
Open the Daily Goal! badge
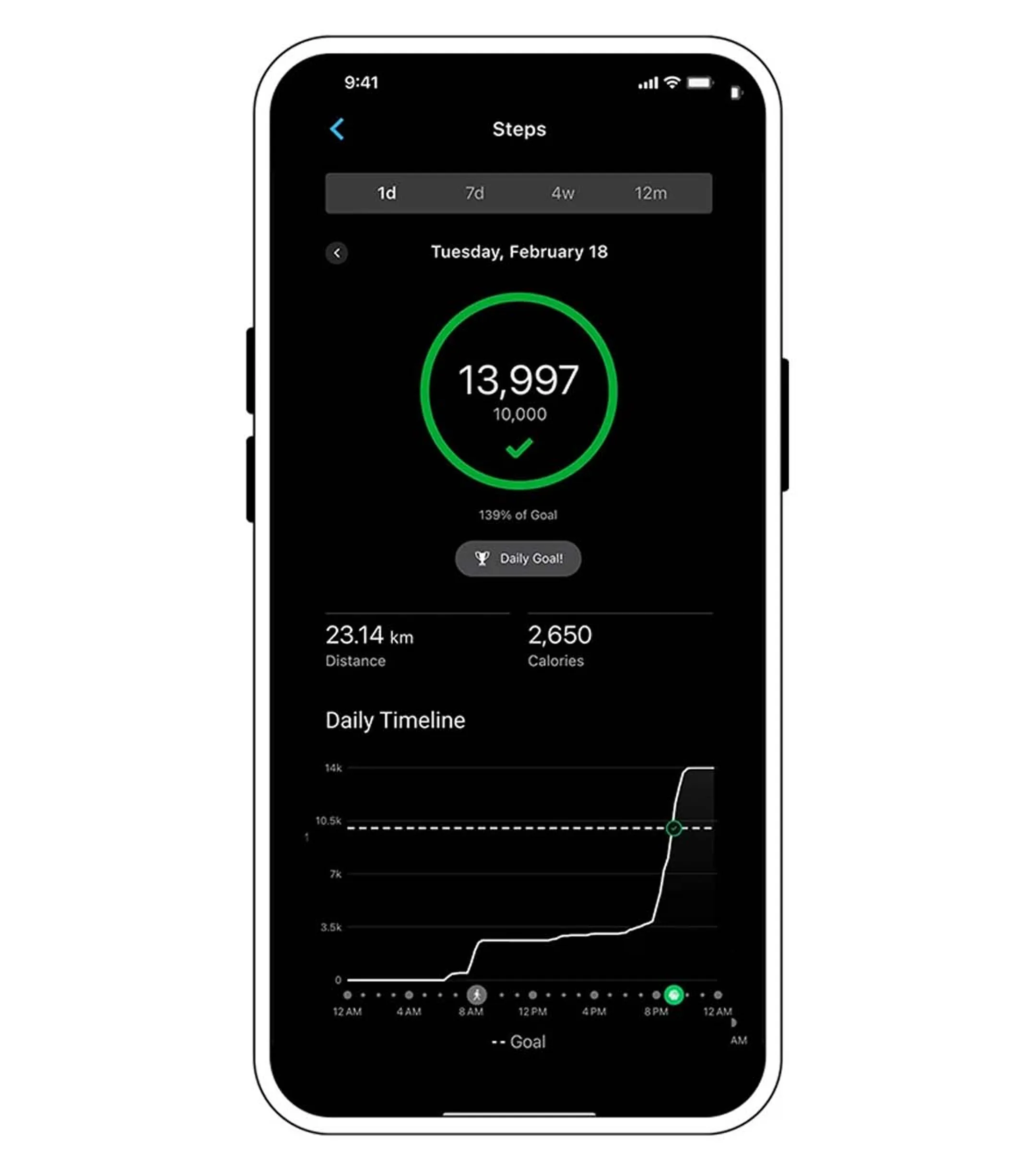pos(518,559)
